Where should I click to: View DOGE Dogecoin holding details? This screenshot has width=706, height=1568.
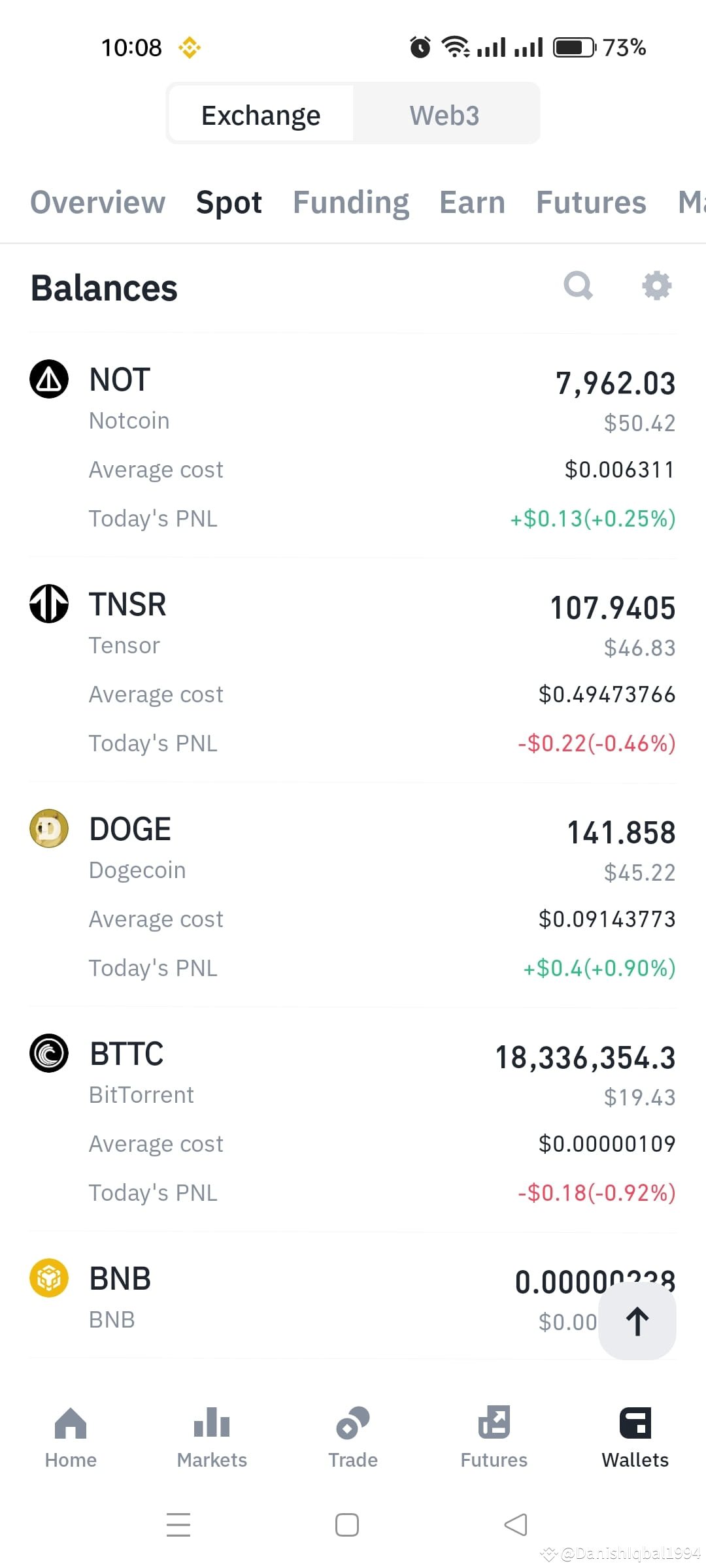pyautogui.click(x=353, y=895)
